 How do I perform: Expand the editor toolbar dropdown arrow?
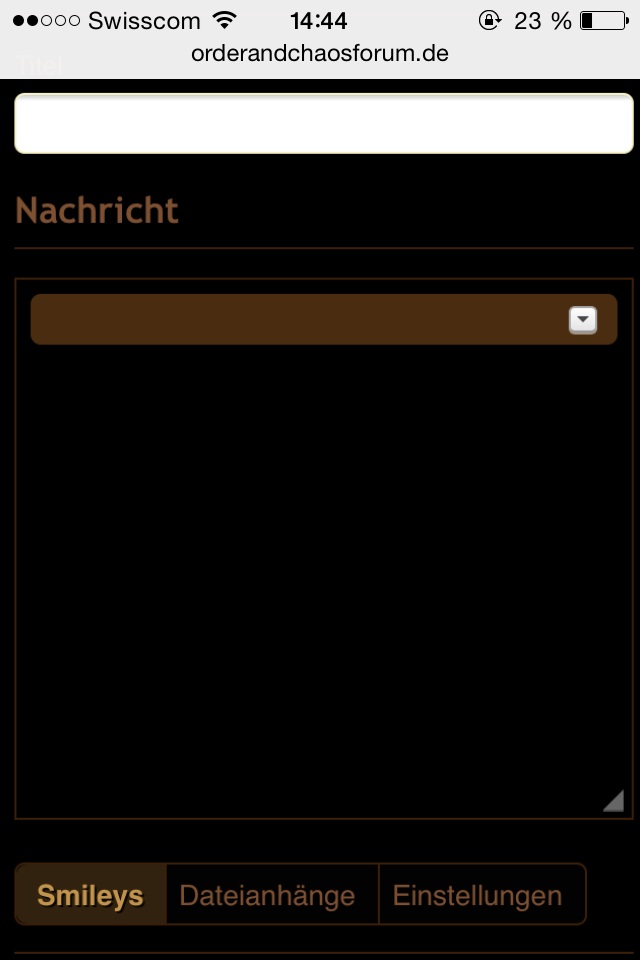(x=583, y=320)
